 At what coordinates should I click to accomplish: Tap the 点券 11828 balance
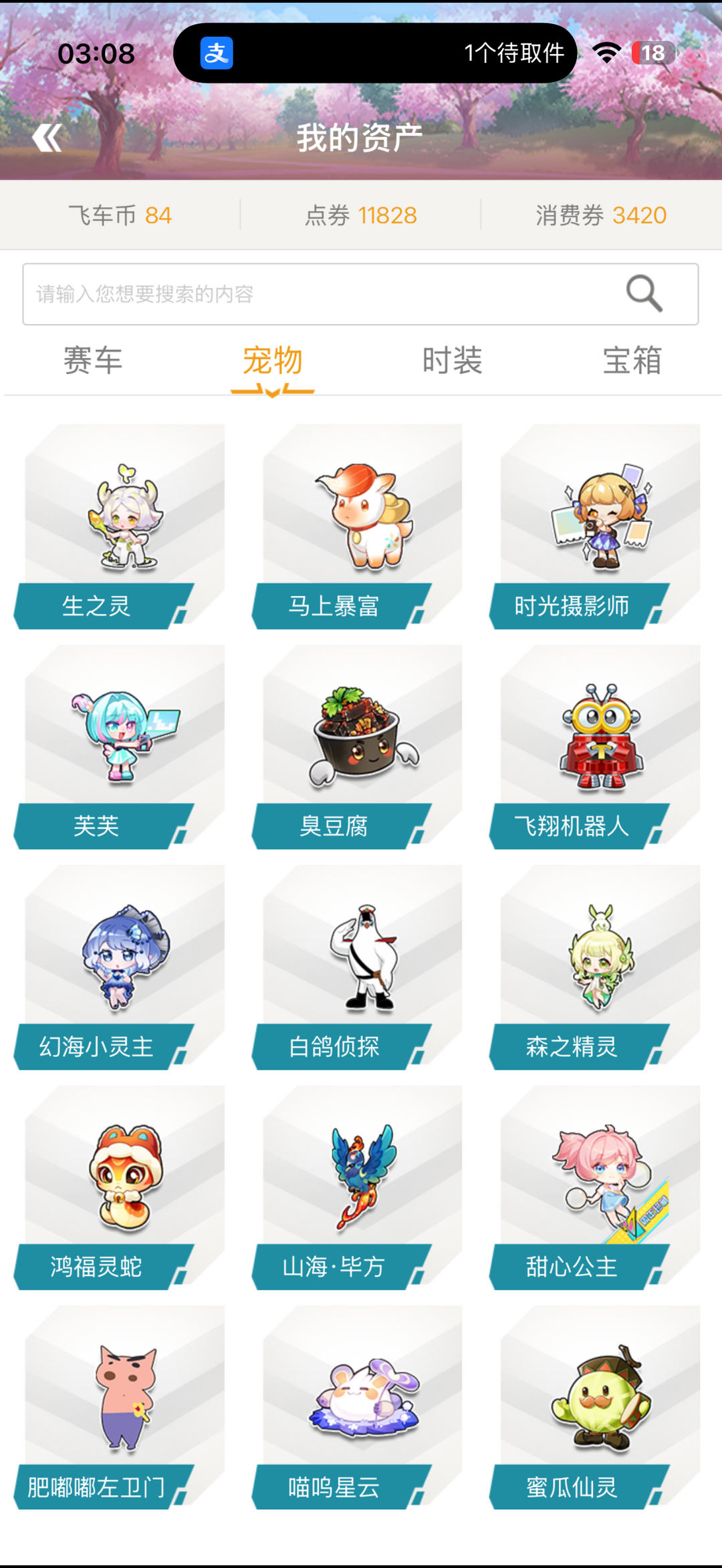click(x=361, y=214)
